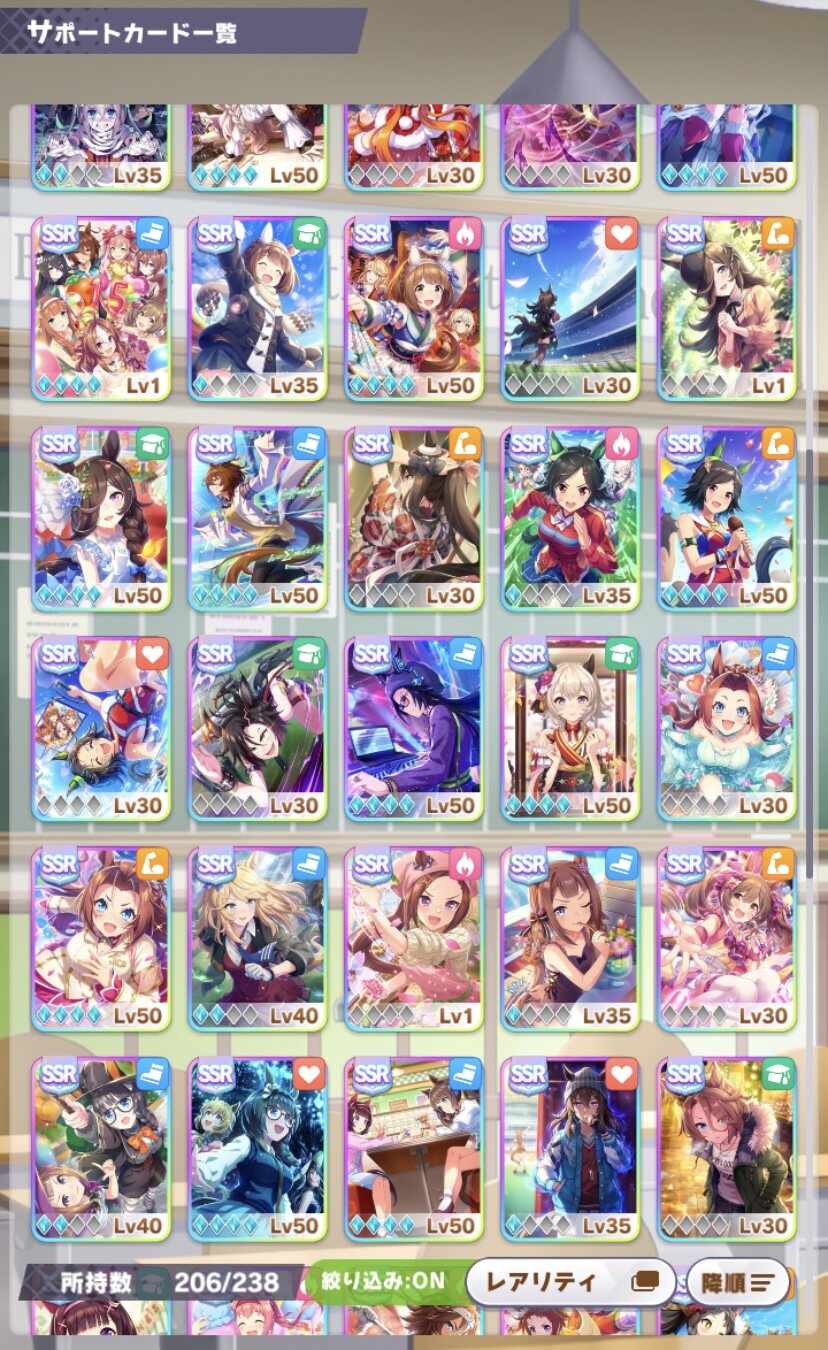Select the stadium and blue sky SSR card
This screenshot has width=828, height=1350.
click(x=570, y=309)
